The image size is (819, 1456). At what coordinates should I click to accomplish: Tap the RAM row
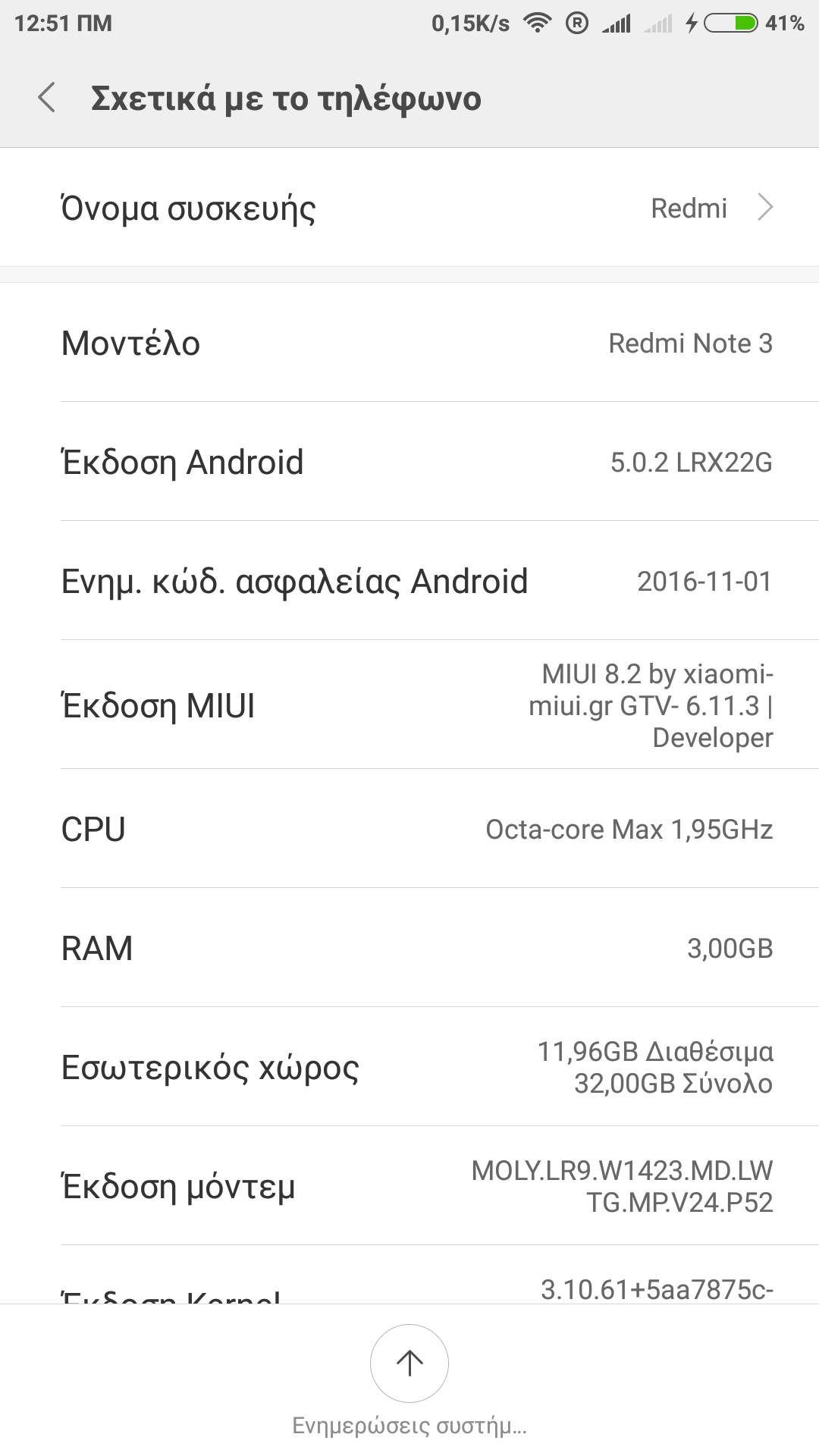[x=409, y=948]
